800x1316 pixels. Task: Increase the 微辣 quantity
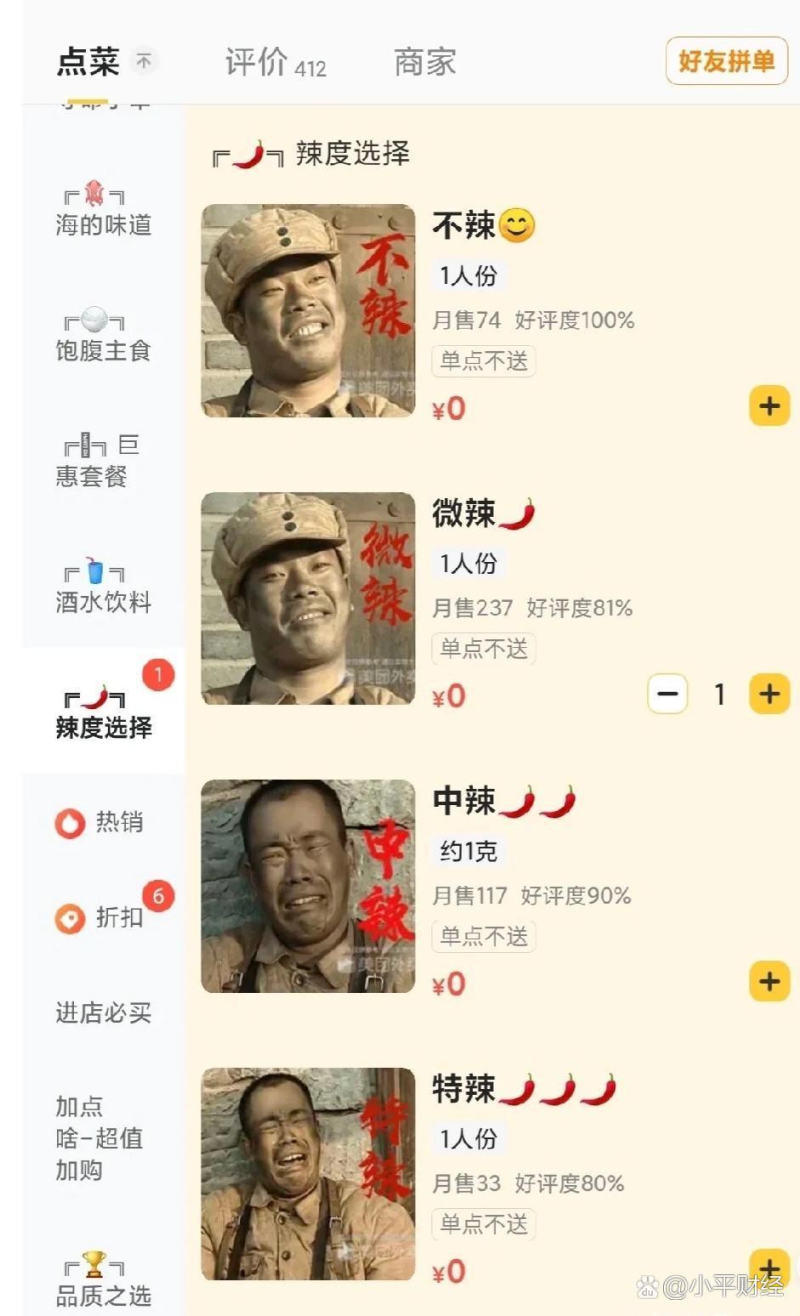[x=769, y=694]
